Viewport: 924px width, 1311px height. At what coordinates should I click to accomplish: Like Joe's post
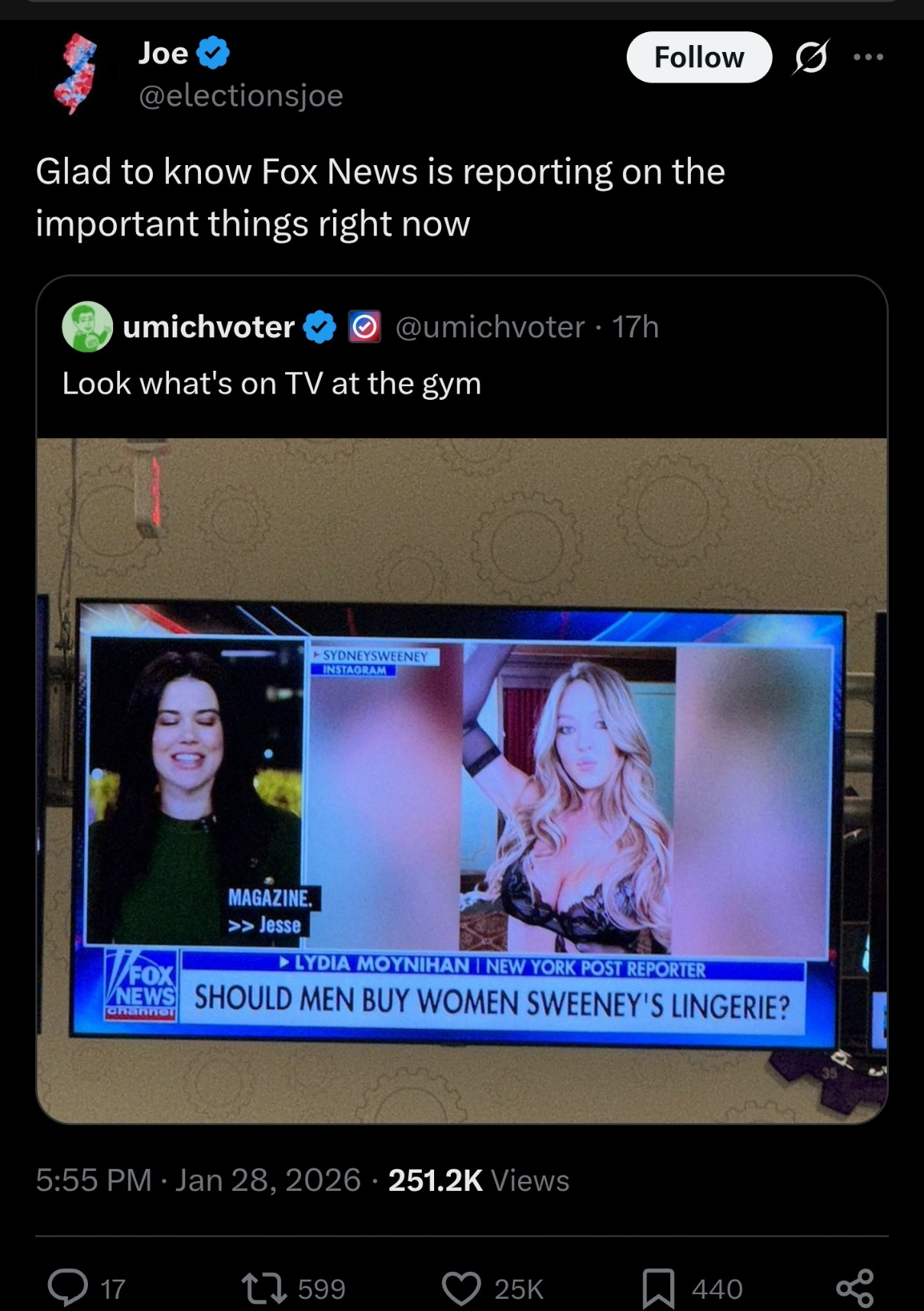[462, 1288]
